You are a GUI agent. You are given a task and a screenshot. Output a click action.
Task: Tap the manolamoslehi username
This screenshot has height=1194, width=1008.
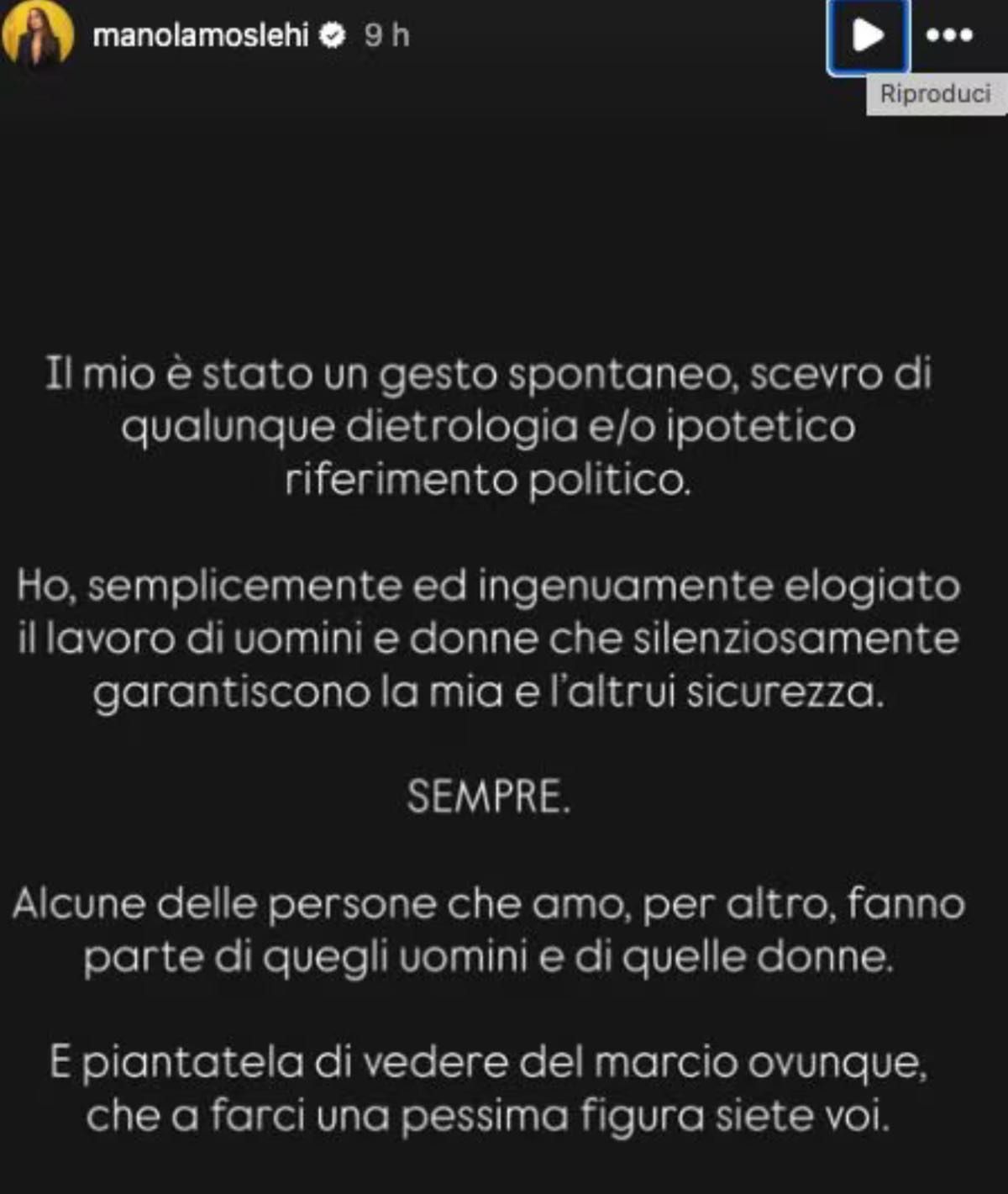[x=201, y=35]
